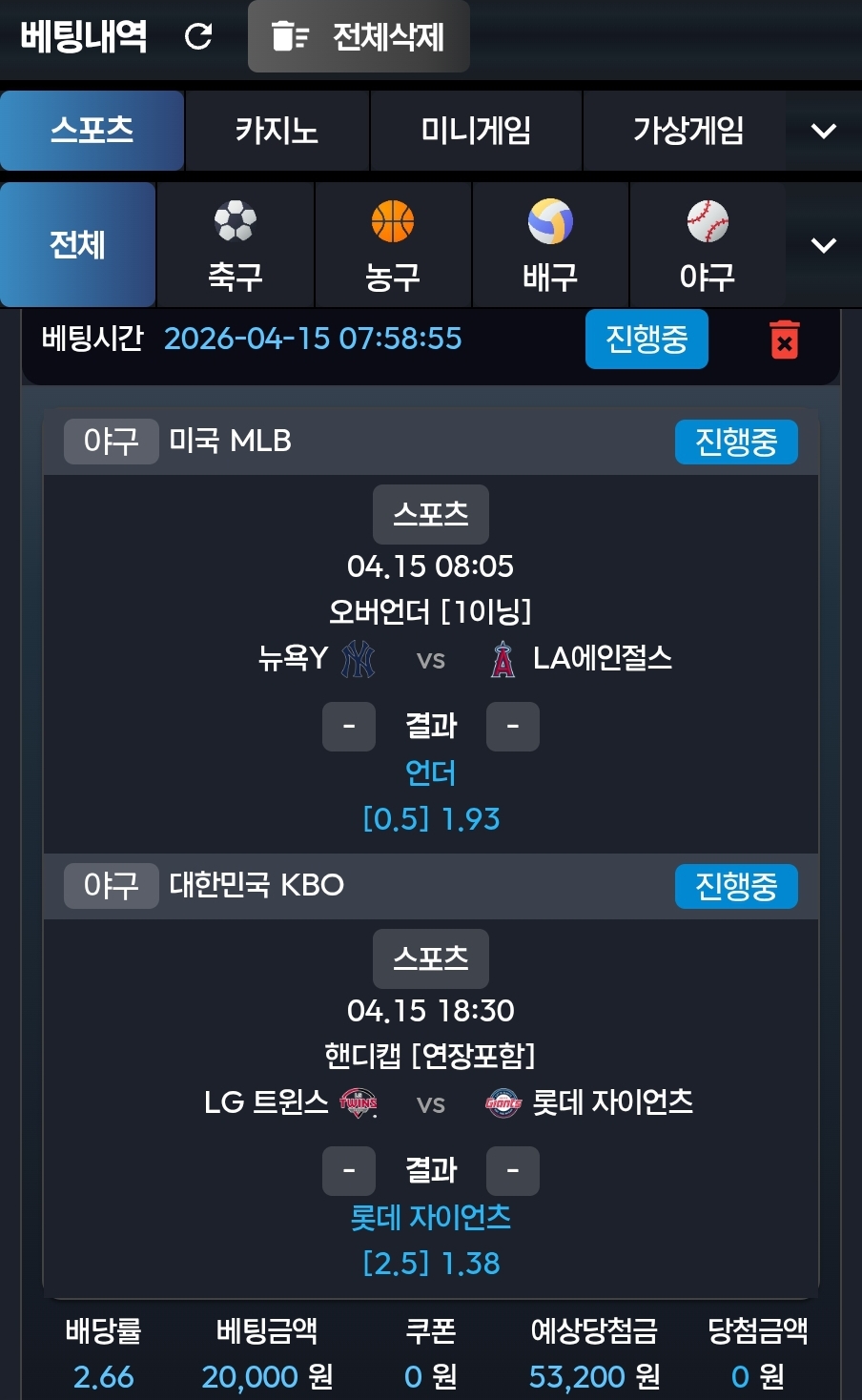Refresh the betting history
Viewport: 862px width, 1400px height.
pyautogui.click(x=198, y=37)
